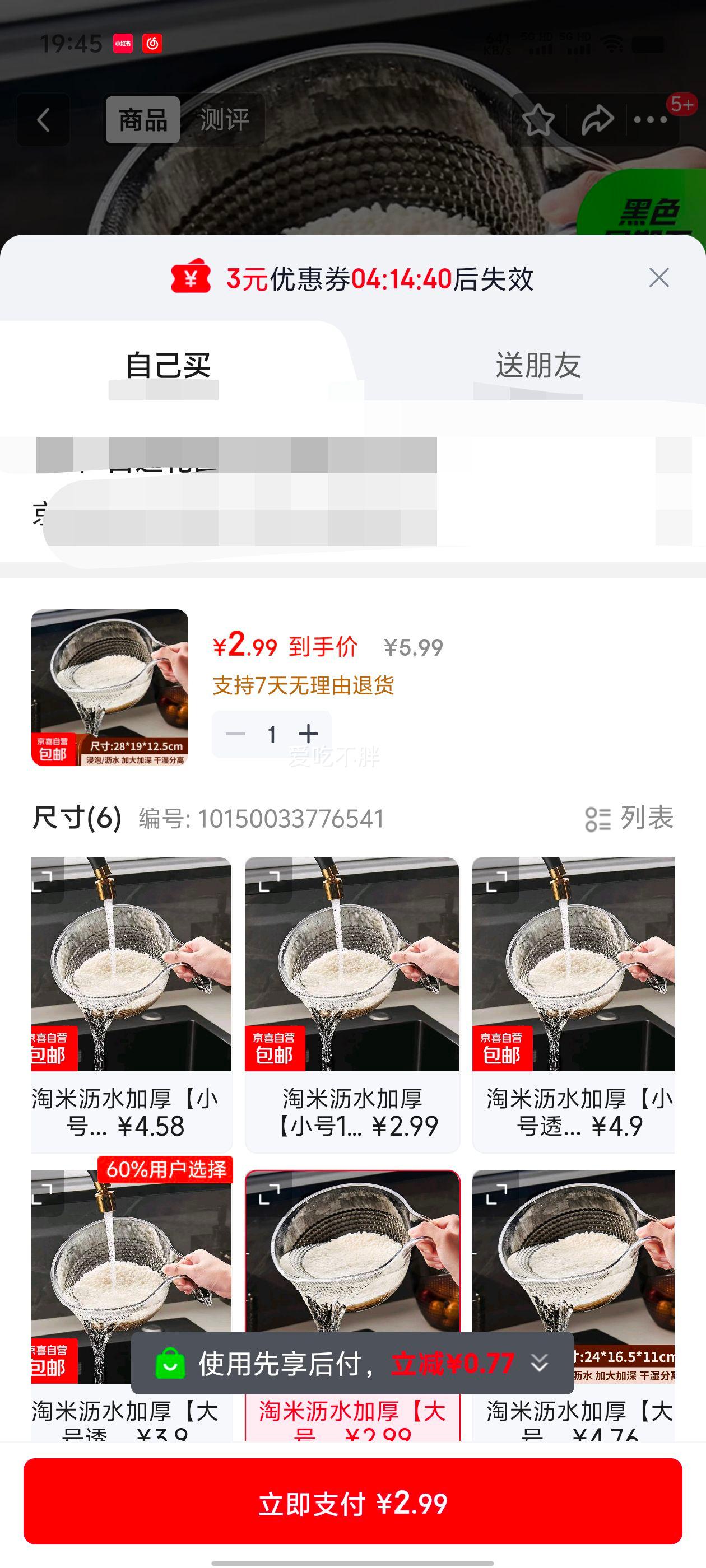Open the more options (...) menu with 5+ badge
706x1568 pixels.
click(x=649, y=121)
